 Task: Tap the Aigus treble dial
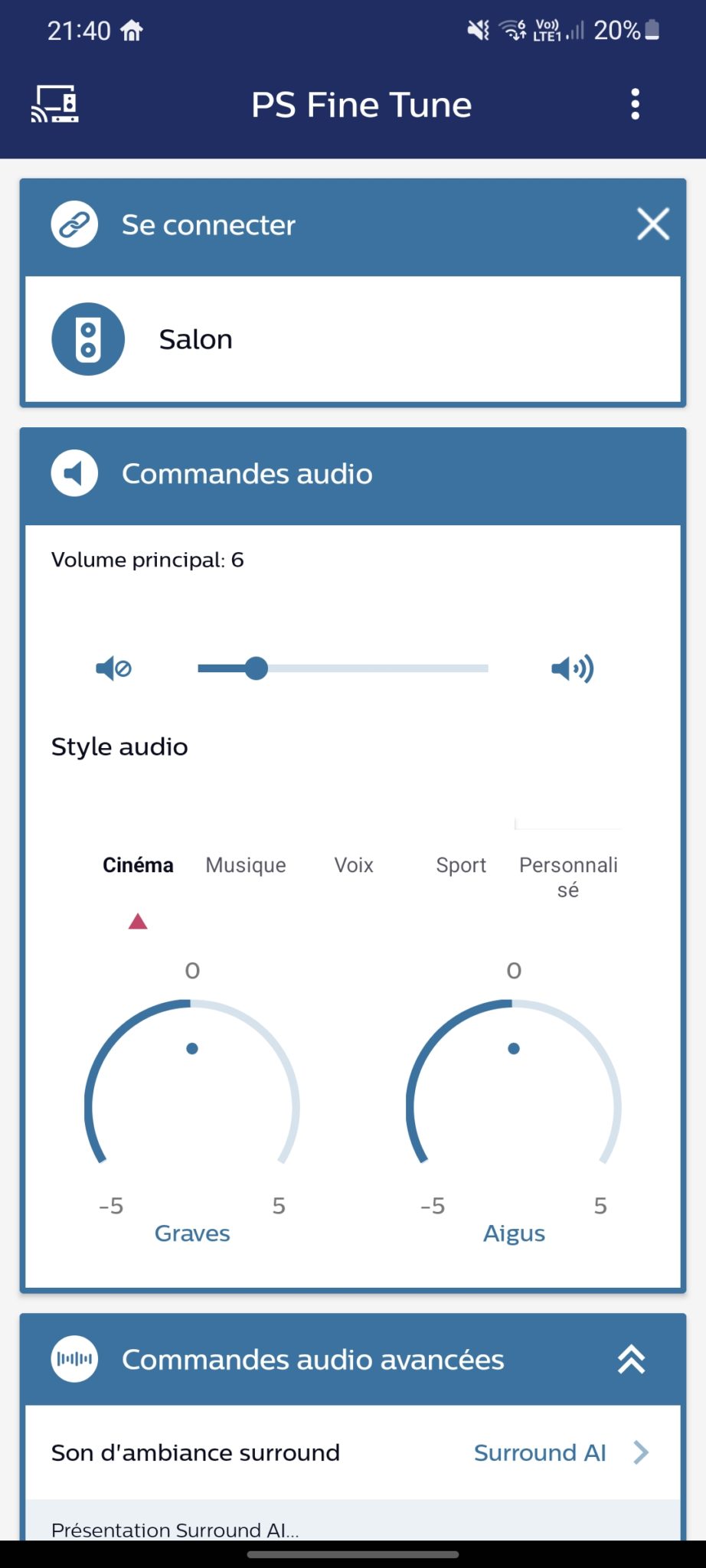pyautogui.click(x=514, y=1087)
